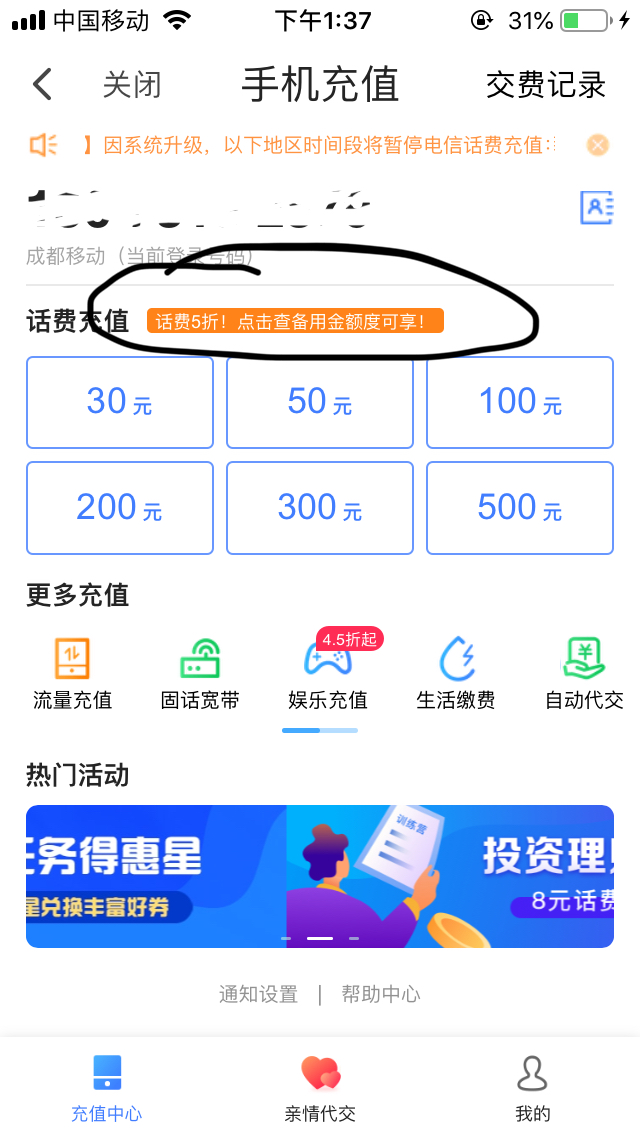Viewport: 640px width, 1136px height.
Task: Open the contacts picker icon
Action: 596,207
